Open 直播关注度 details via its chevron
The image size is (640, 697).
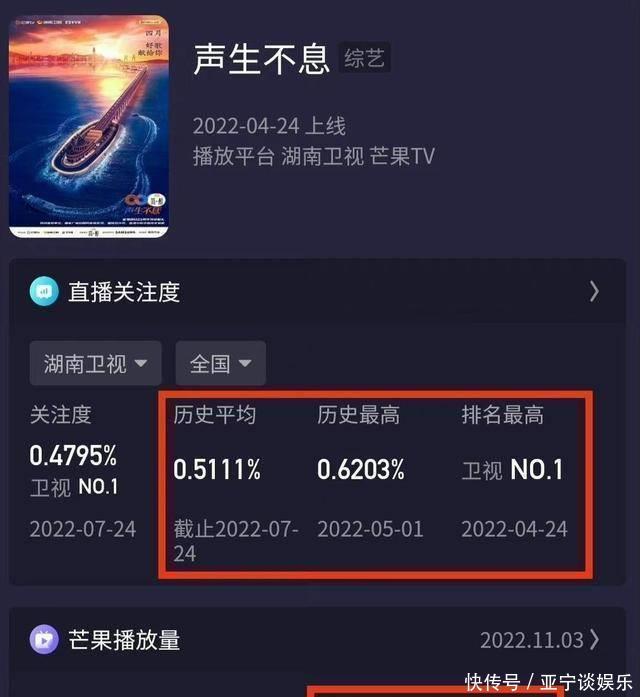(x=594, y=291)
